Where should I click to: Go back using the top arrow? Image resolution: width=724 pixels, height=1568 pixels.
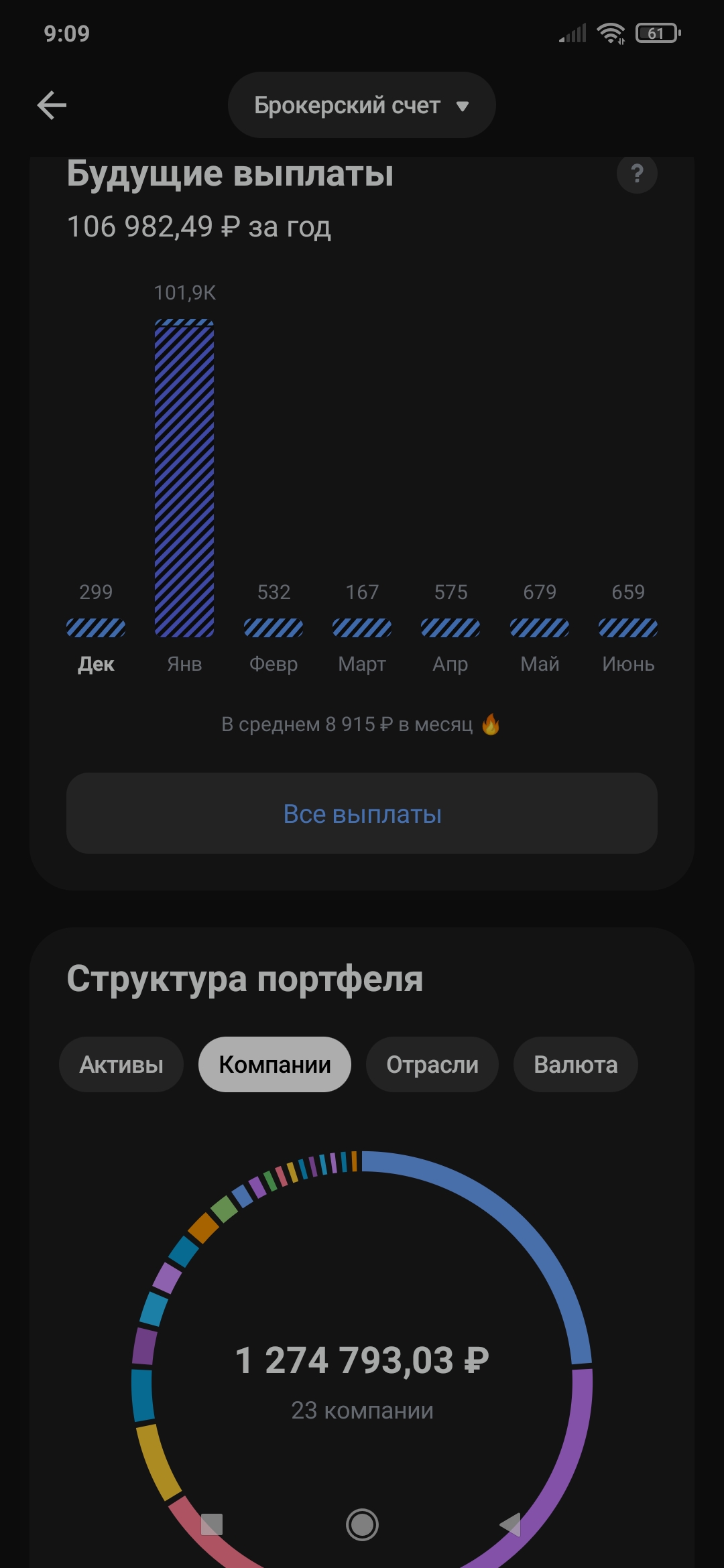click(x=52, y=105)
